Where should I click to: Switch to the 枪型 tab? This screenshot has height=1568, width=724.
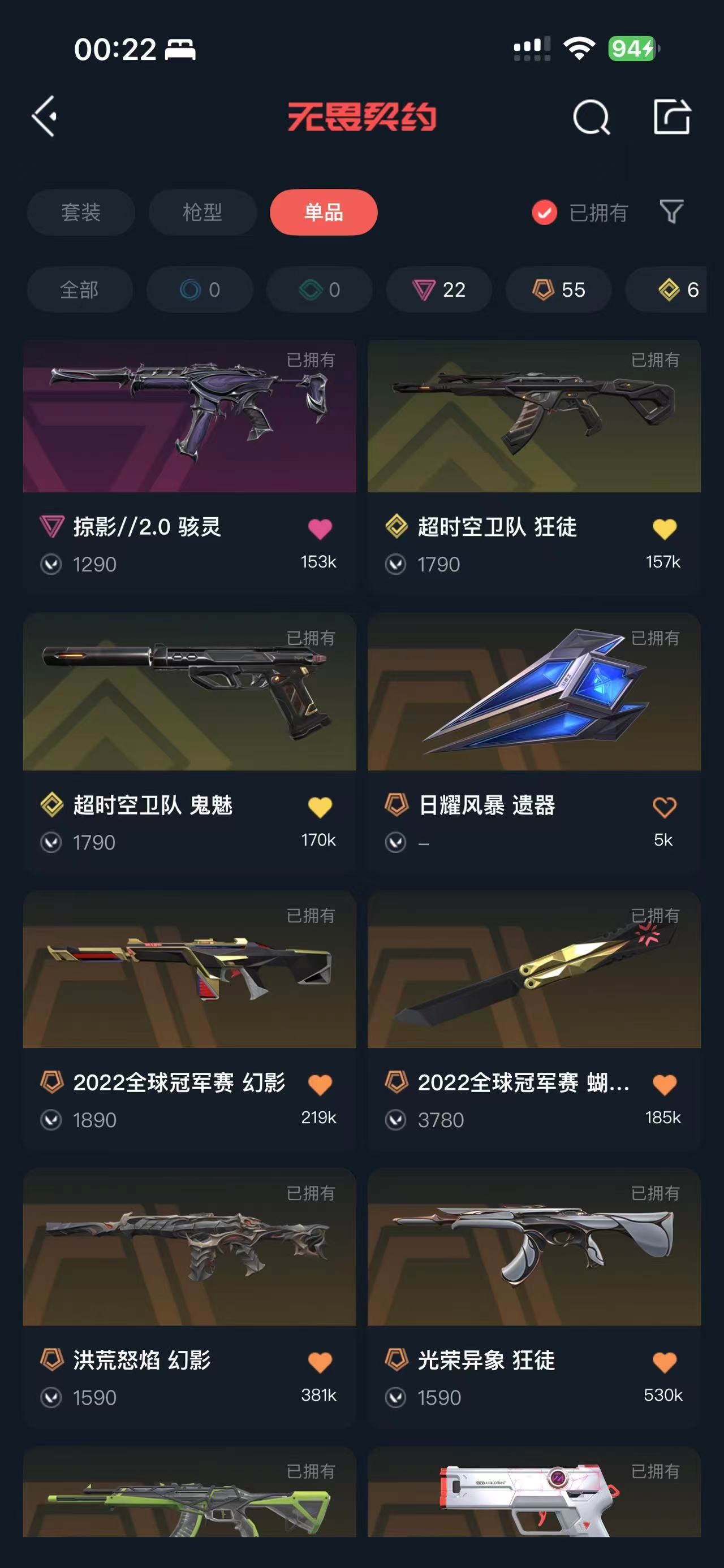[202, 213]
